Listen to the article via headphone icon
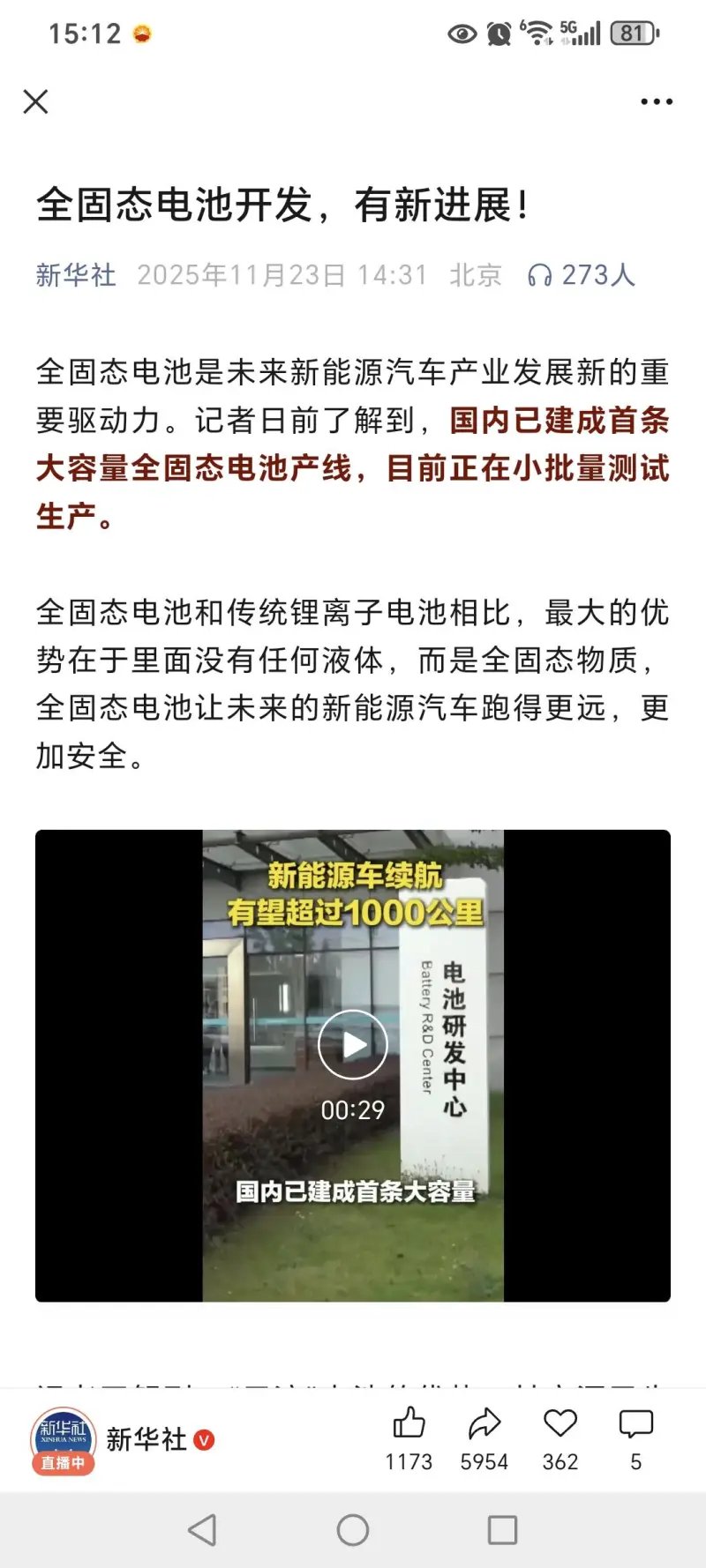 coord(539,276)
